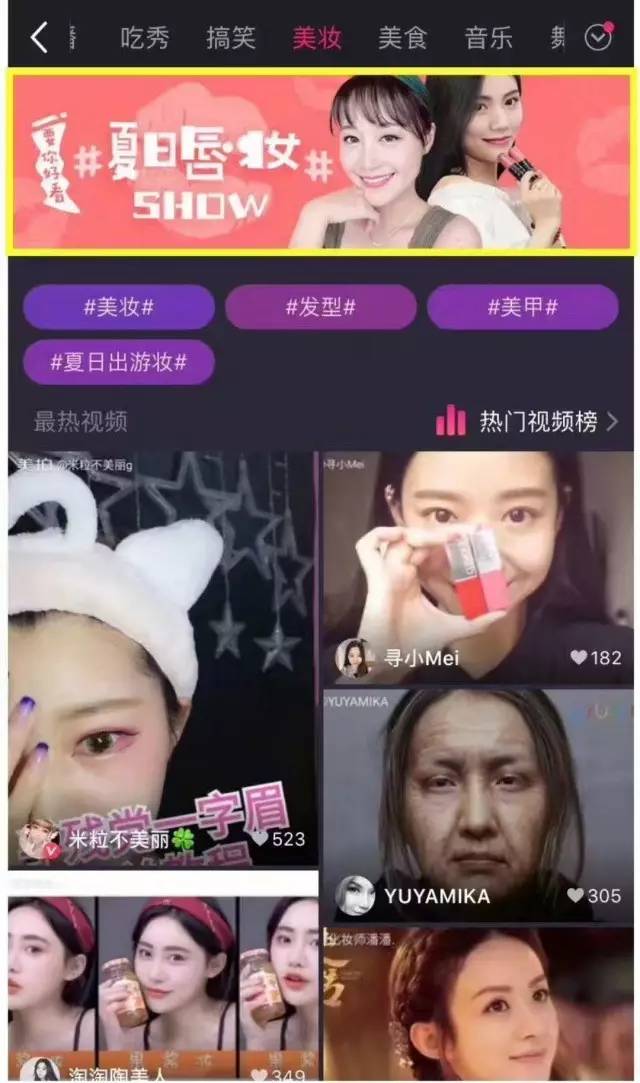Select the #夏日出游妆# topic chip

coord(118,362)
